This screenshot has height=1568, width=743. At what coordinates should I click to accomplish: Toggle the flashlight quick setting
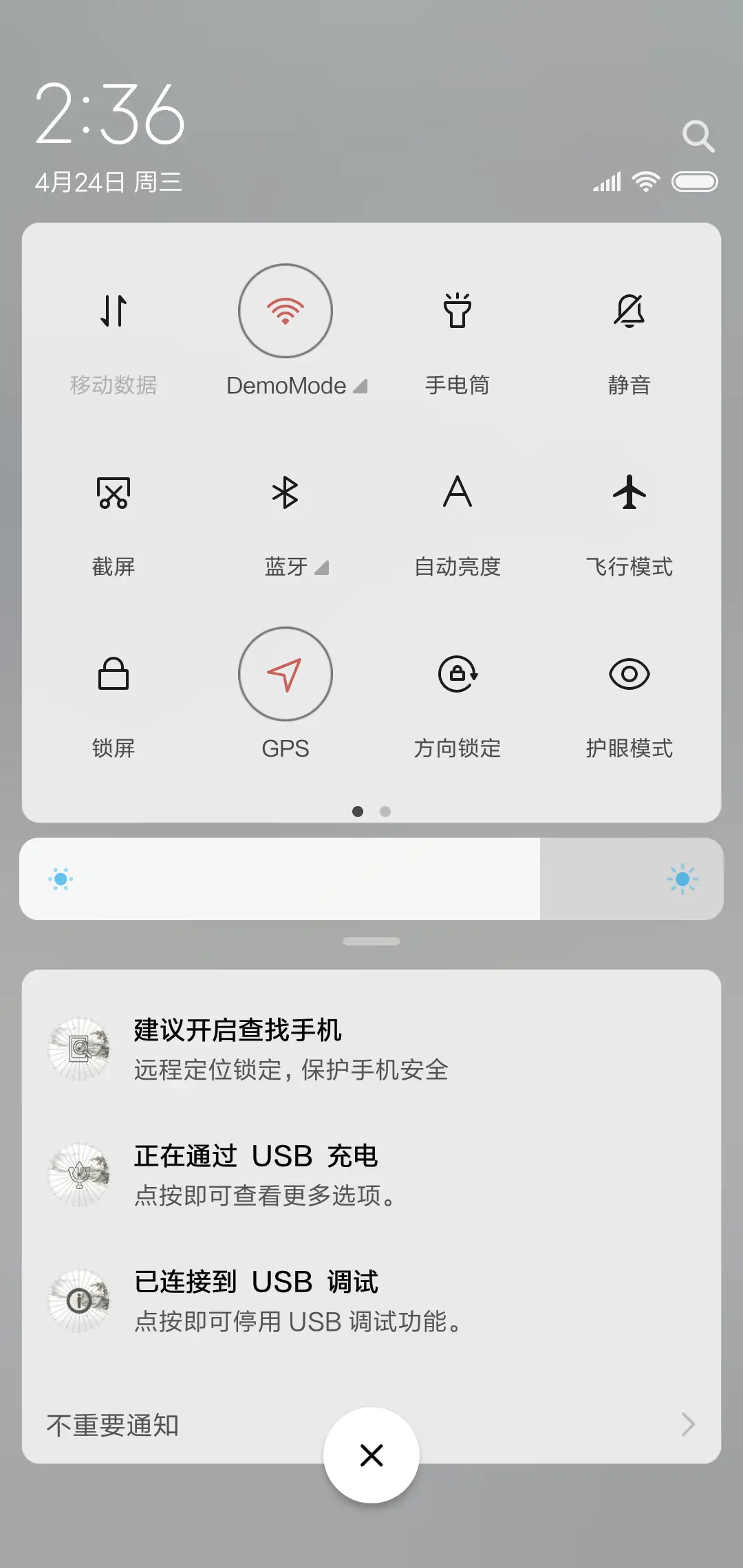[457, 311]
